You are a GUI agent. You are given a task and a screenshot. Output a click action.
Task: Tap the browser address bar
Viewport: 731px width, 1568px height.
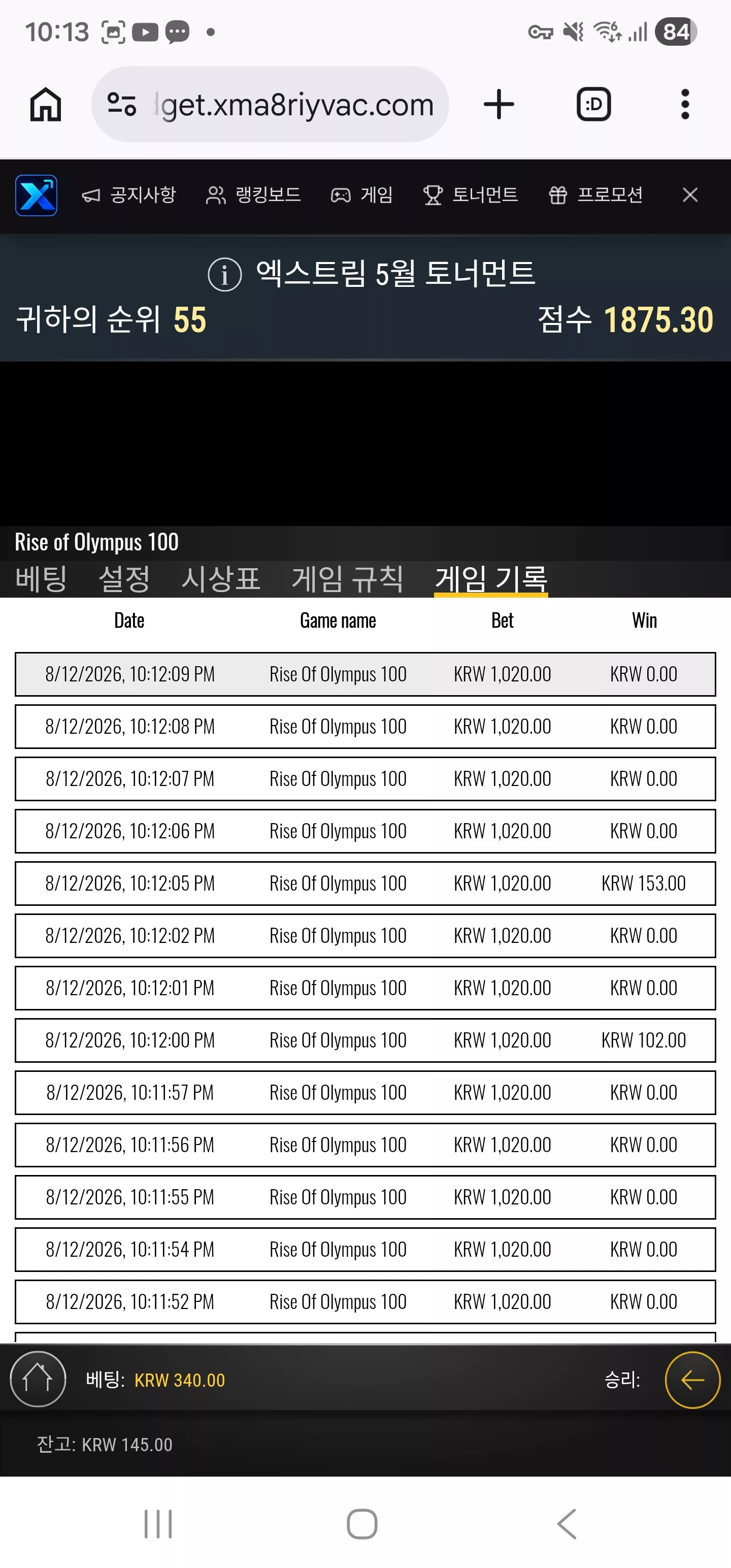[x=270, y=104]
